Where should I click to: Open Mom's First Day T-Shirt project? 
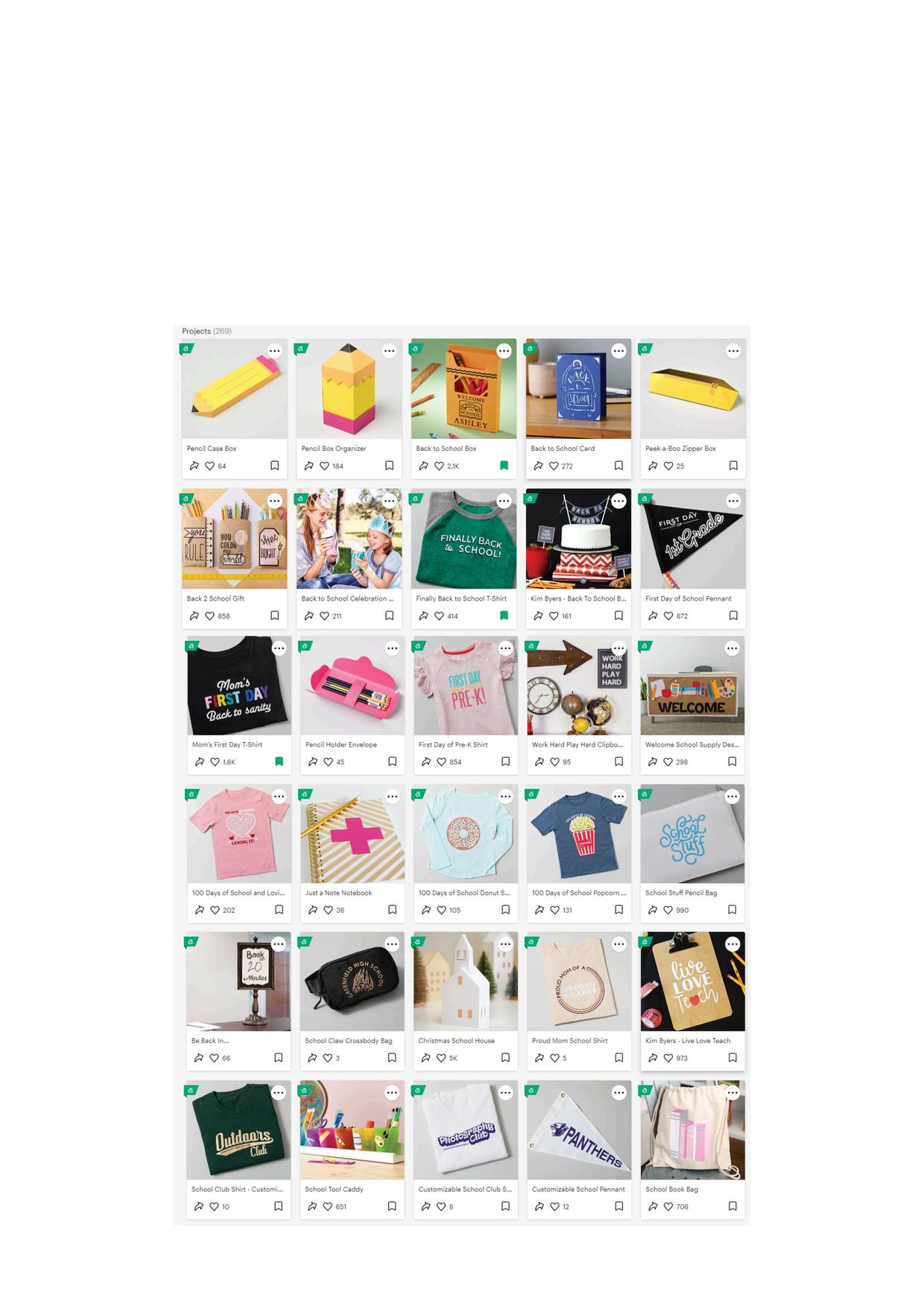click(238, 686)
